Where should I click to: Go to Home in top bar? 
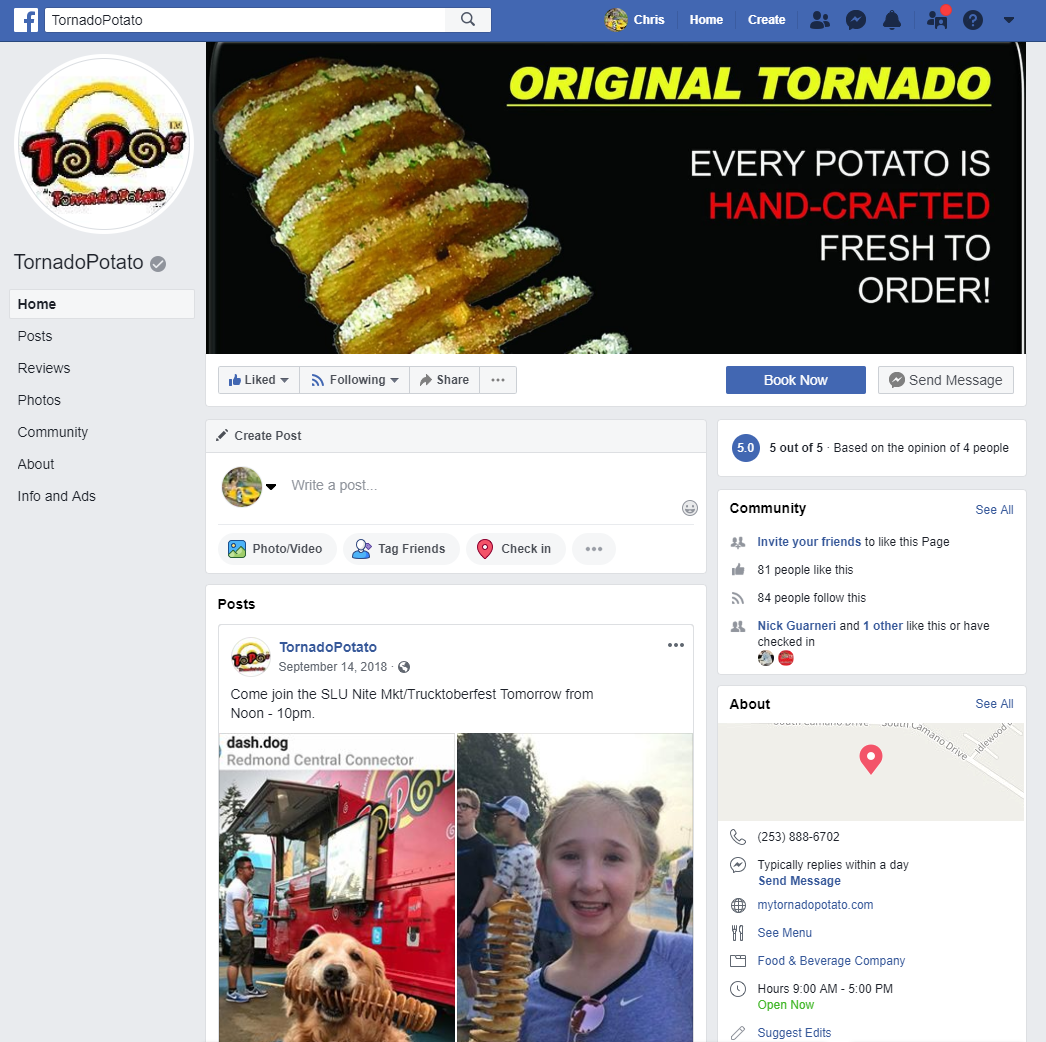(x=706, y=20)
